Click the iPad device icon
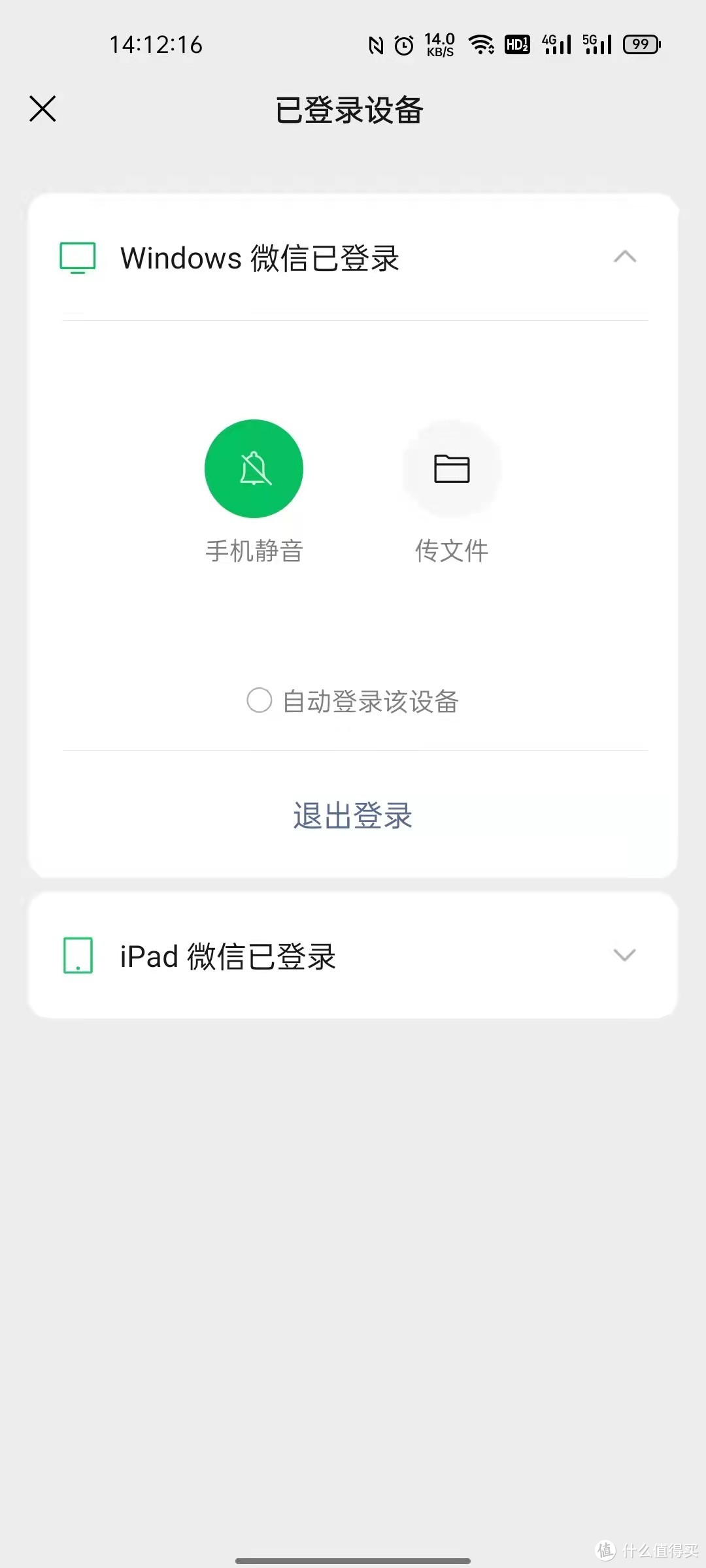Screen dimensions: 706x1568 [x=78, y=955]
